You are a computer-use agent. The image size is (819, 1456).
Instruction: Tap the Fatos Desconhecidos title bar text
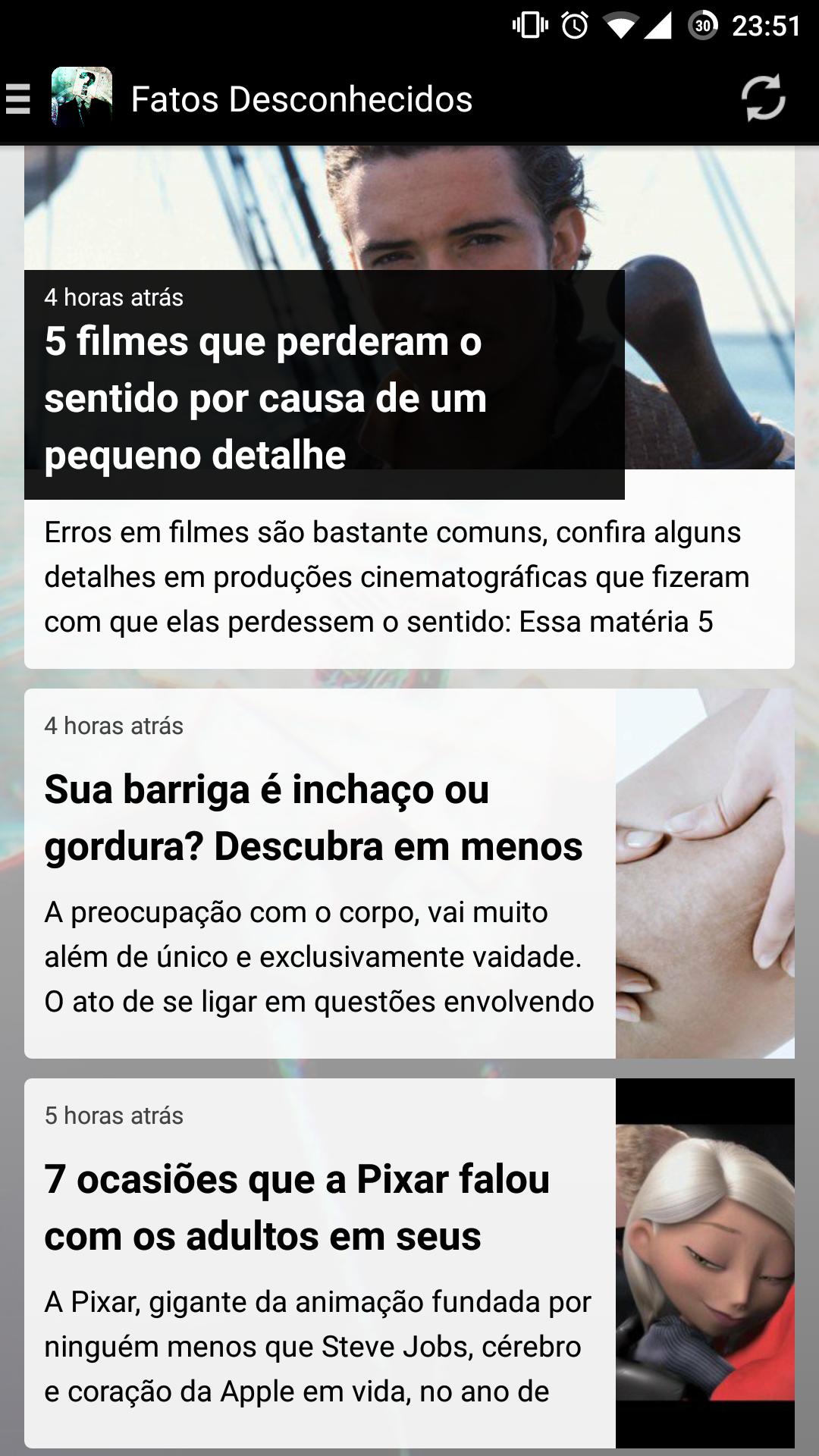pyautogui.click(x=303, y=99)
